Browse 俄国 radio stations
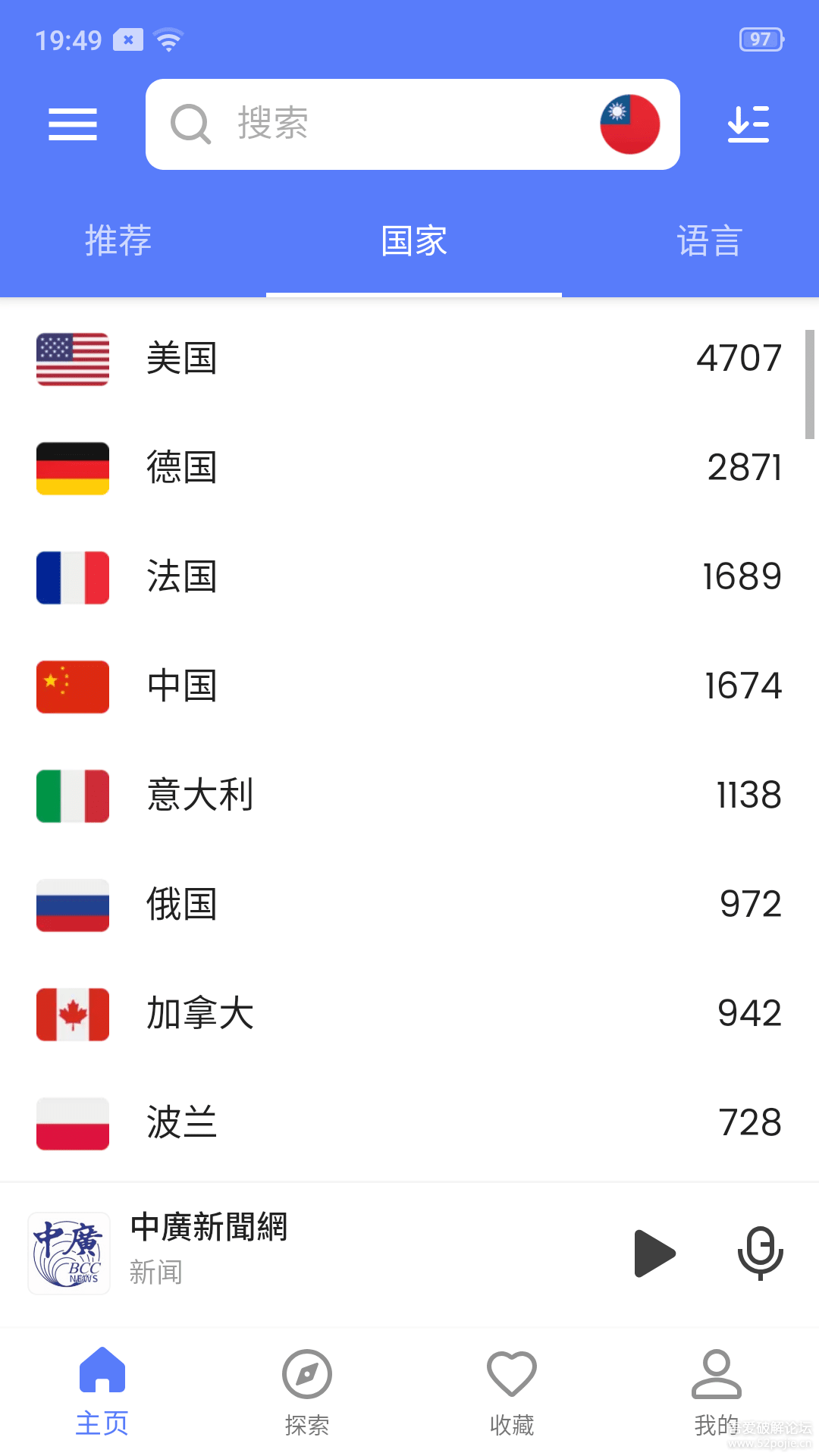 click(409, 905)
